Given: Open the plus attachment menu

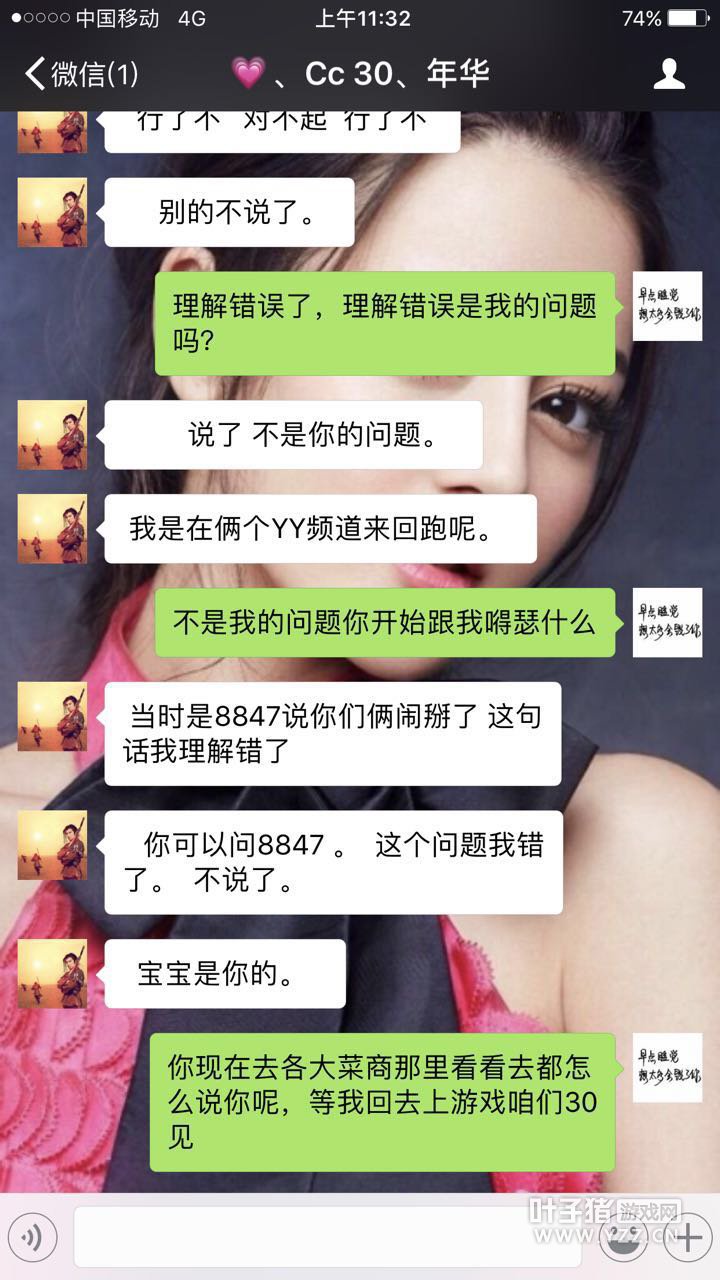Looking at the screenshot, I should point(689,1238).
